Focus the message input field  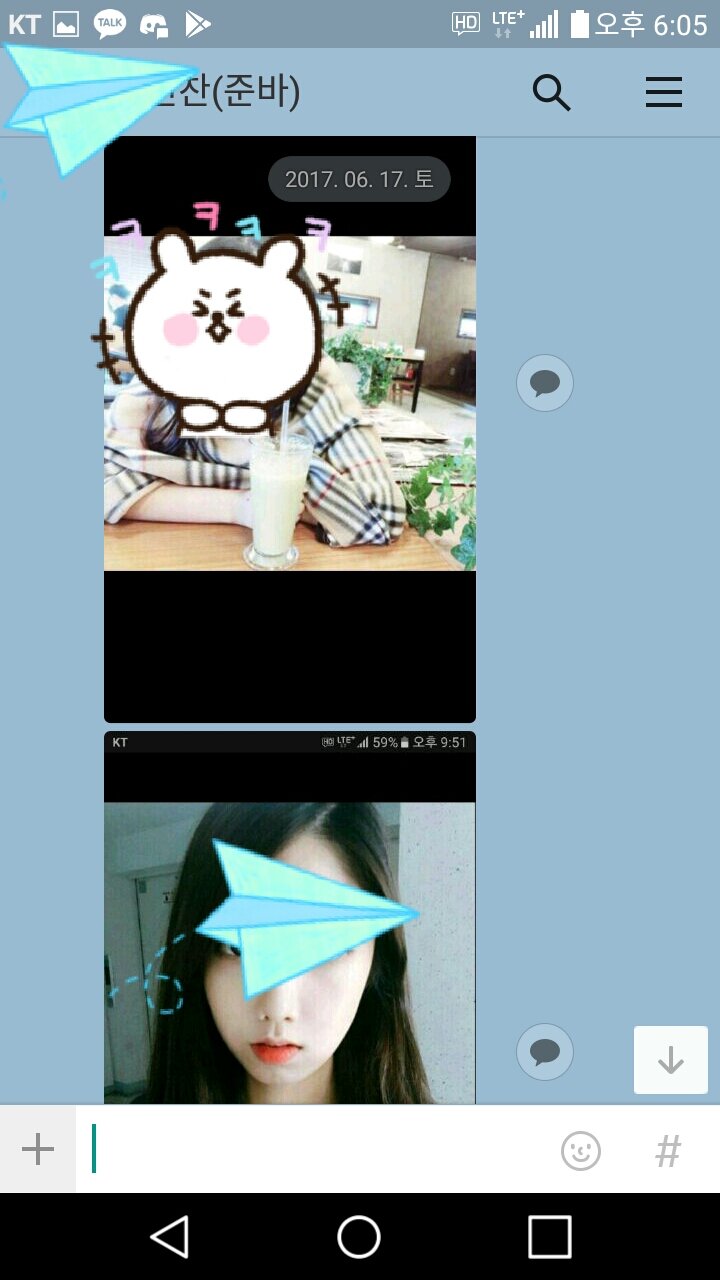tap(320, 1149)
